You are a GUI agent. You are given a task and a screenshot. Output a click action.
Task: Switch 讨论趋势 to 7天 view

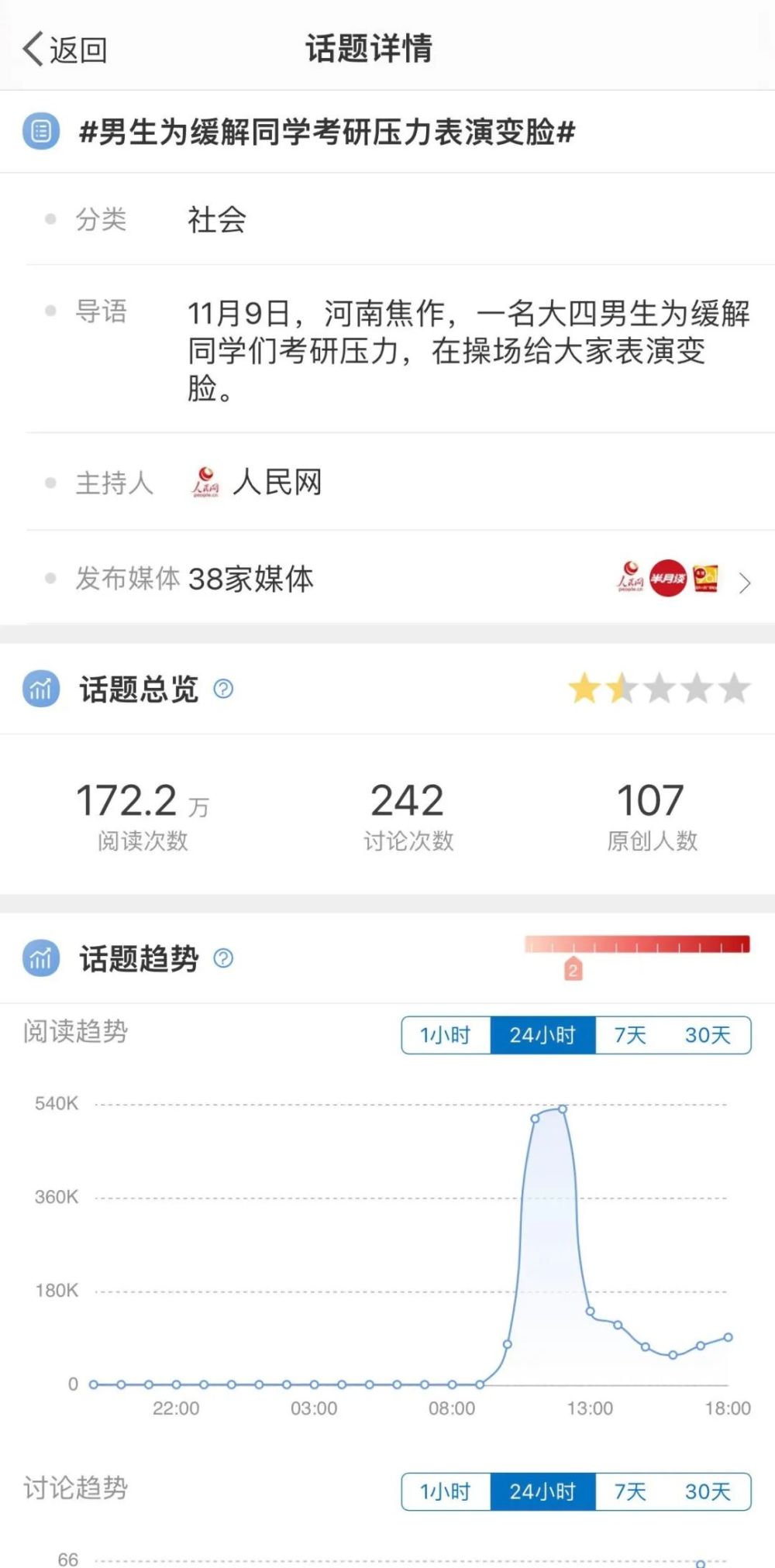(x=630, y=1491)
